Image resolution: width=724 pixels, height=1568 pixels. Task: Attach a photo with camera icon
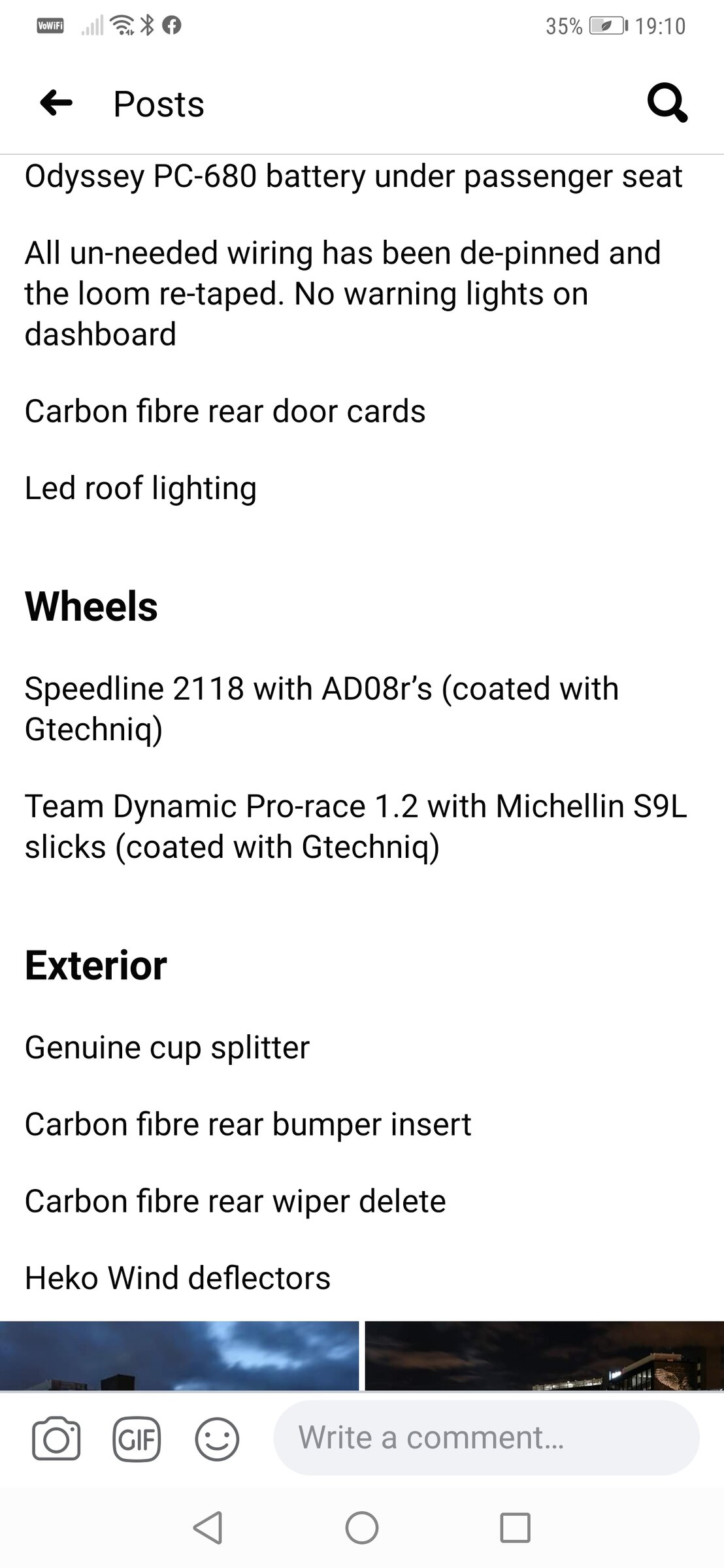pyautogui.click(x=56, y=1439)
